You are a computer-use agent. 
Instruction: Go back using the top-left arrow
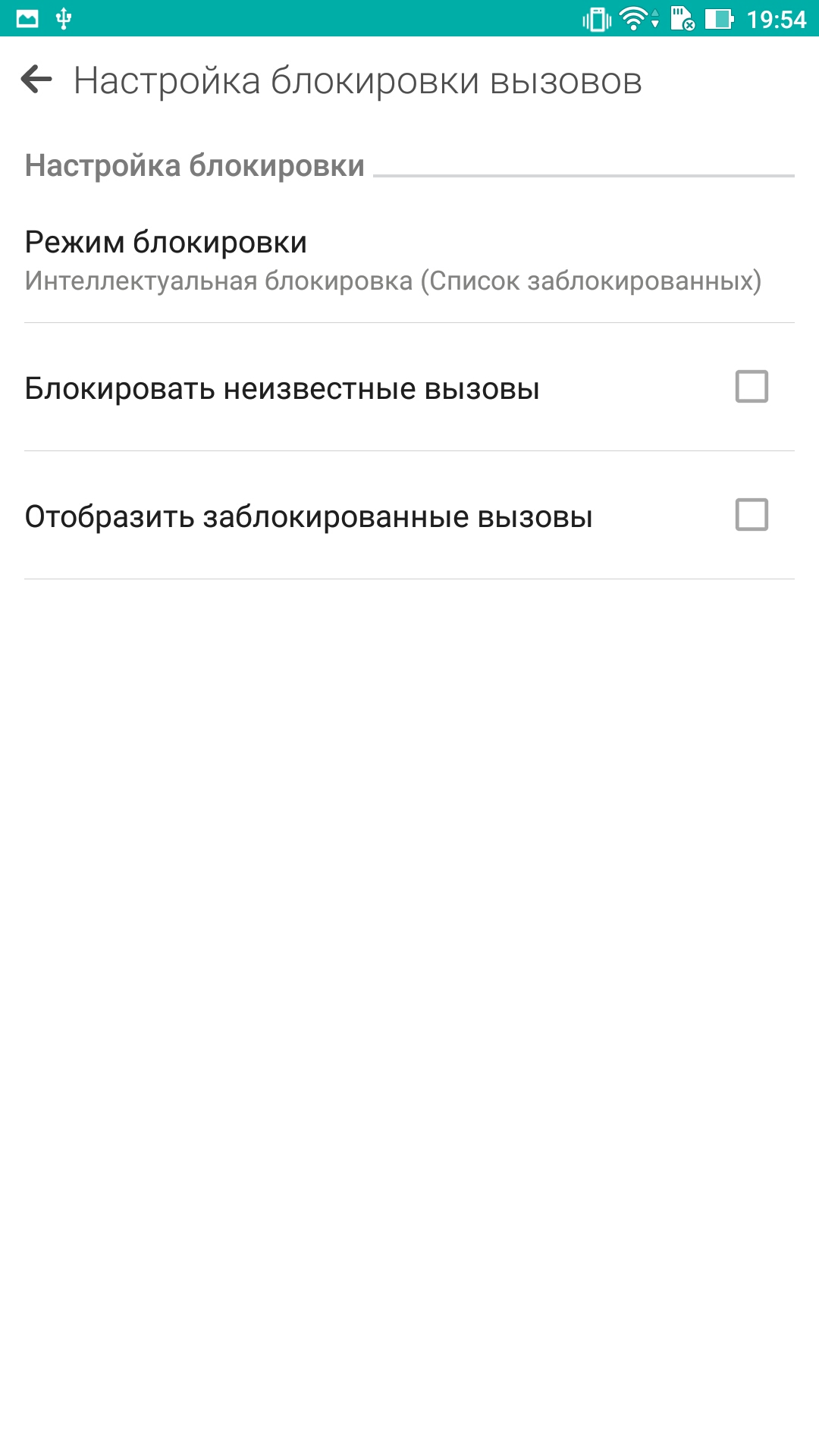(x=36, y=79)
